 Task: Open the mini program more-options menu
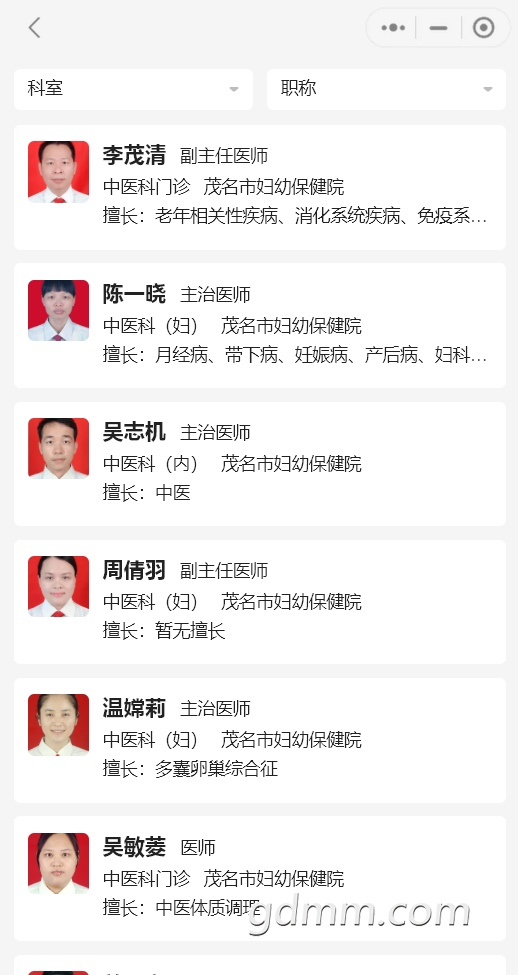[x=393, y=27]
